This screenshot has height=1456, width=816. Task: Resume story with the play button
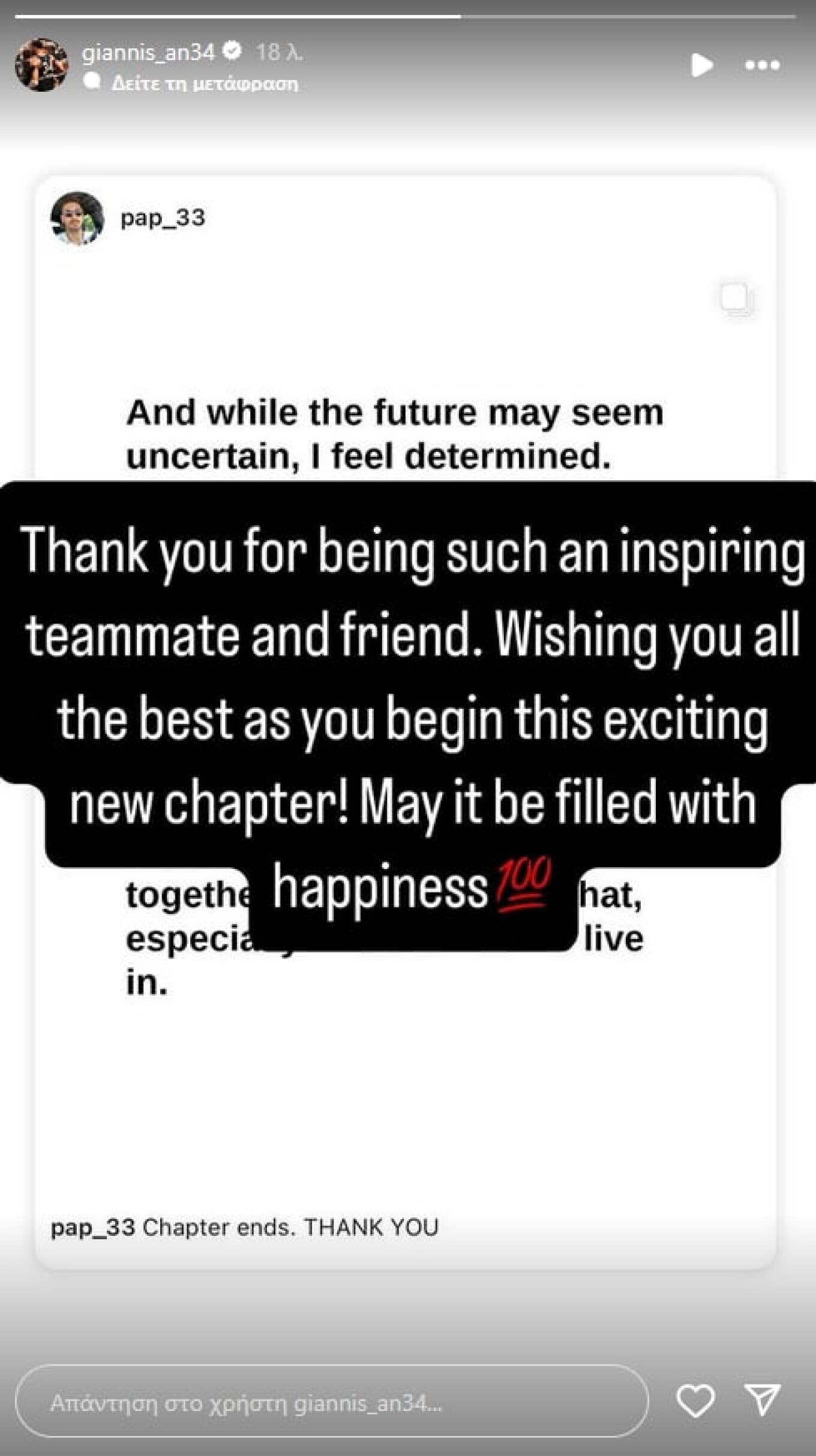701,65
